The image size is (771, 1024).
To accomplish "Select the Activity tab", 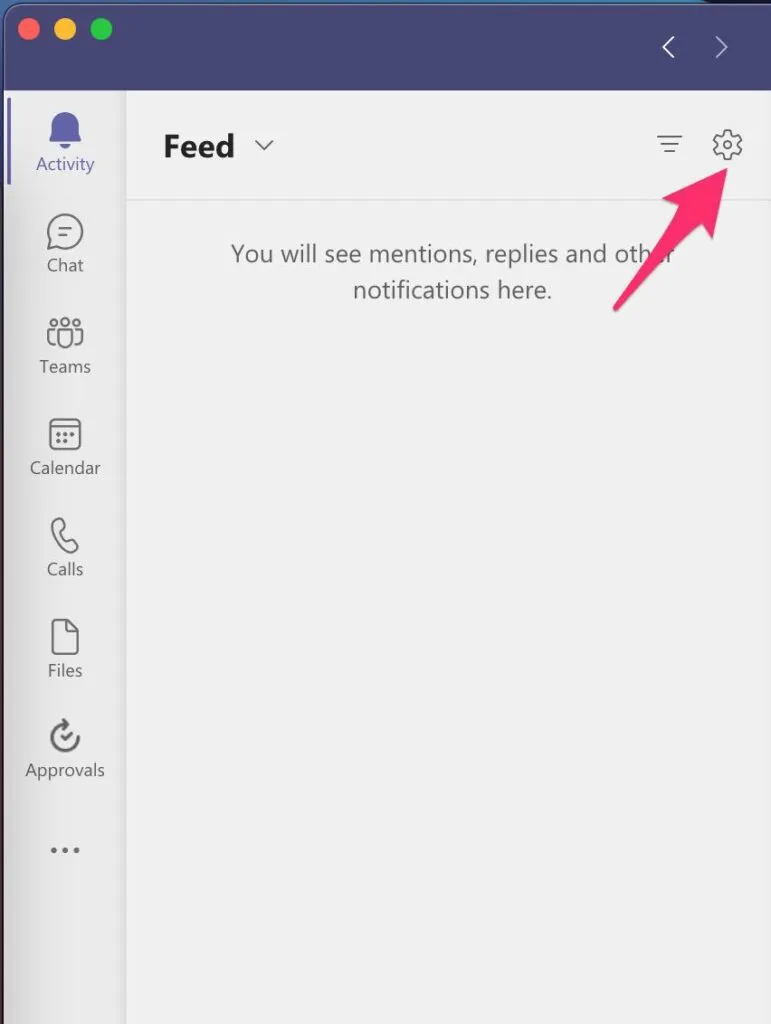I will [x=65, y=143].
